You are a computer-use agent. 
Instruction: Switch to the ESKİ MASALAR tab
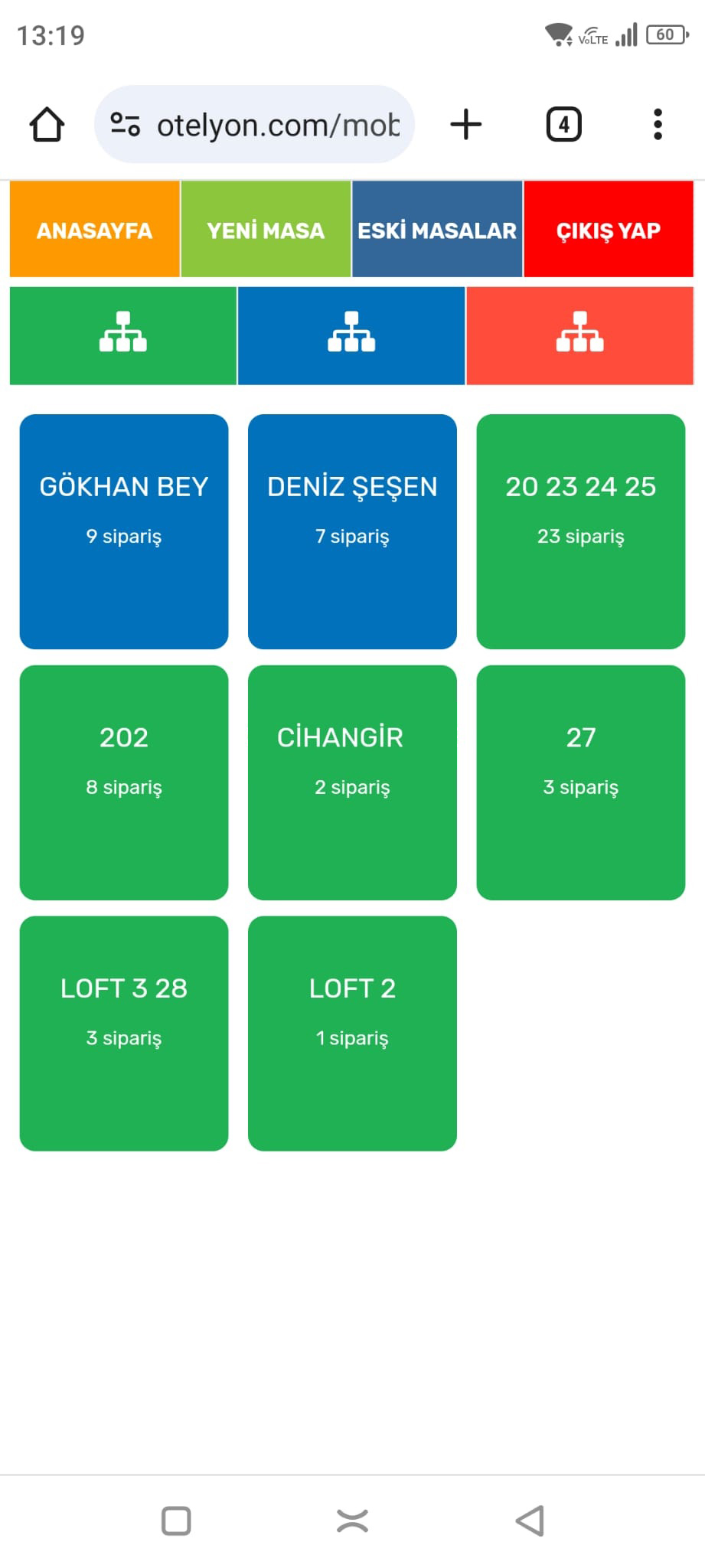coord(436,229)
